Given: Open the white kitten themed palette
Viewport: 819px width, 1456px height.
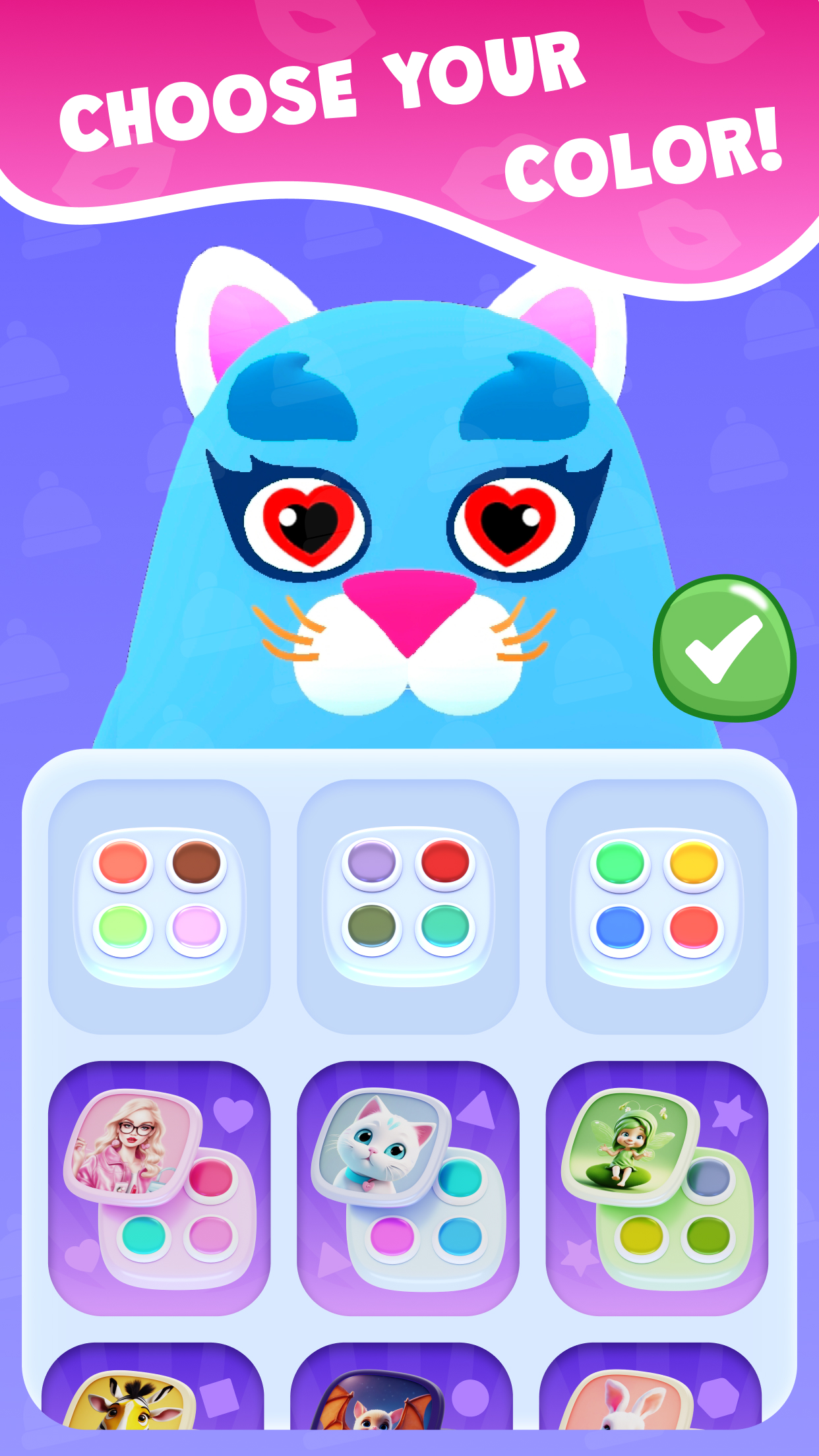Looking at the screenshot, I should [408, 1188].
